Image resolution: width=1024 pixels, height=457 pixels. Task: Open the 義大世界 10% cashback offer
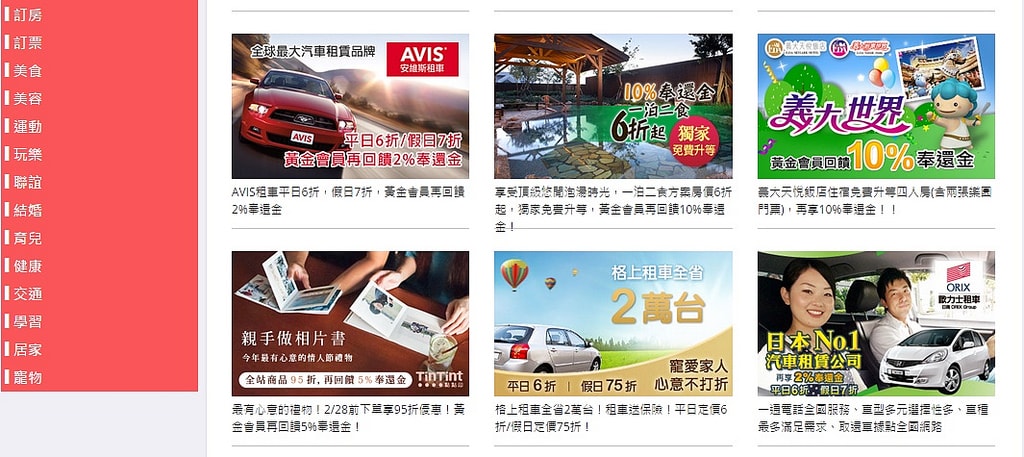coord(875,106)
